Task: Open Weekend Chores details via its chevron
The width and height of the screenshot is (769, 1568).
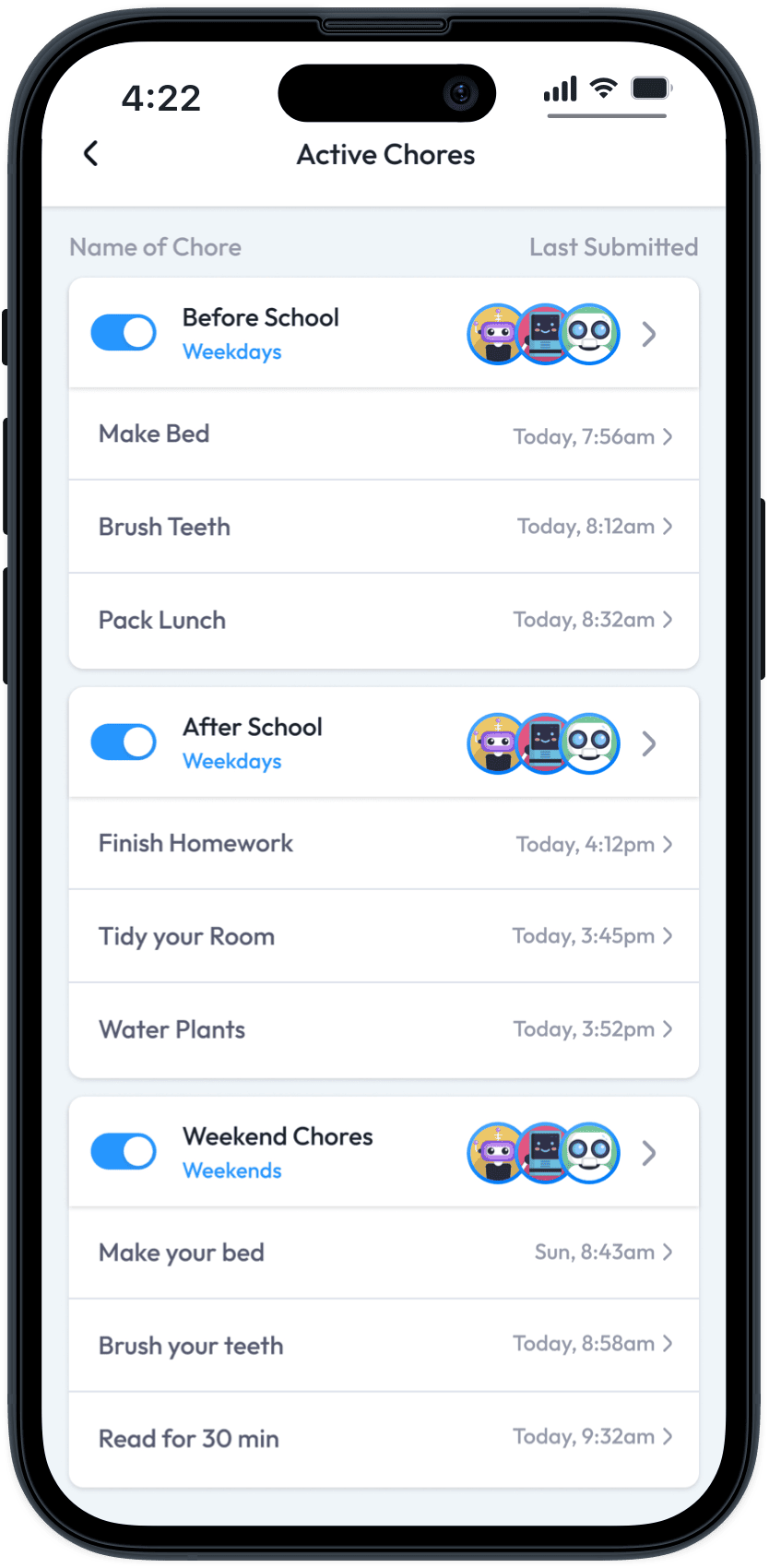Action: click(649, 1153)
